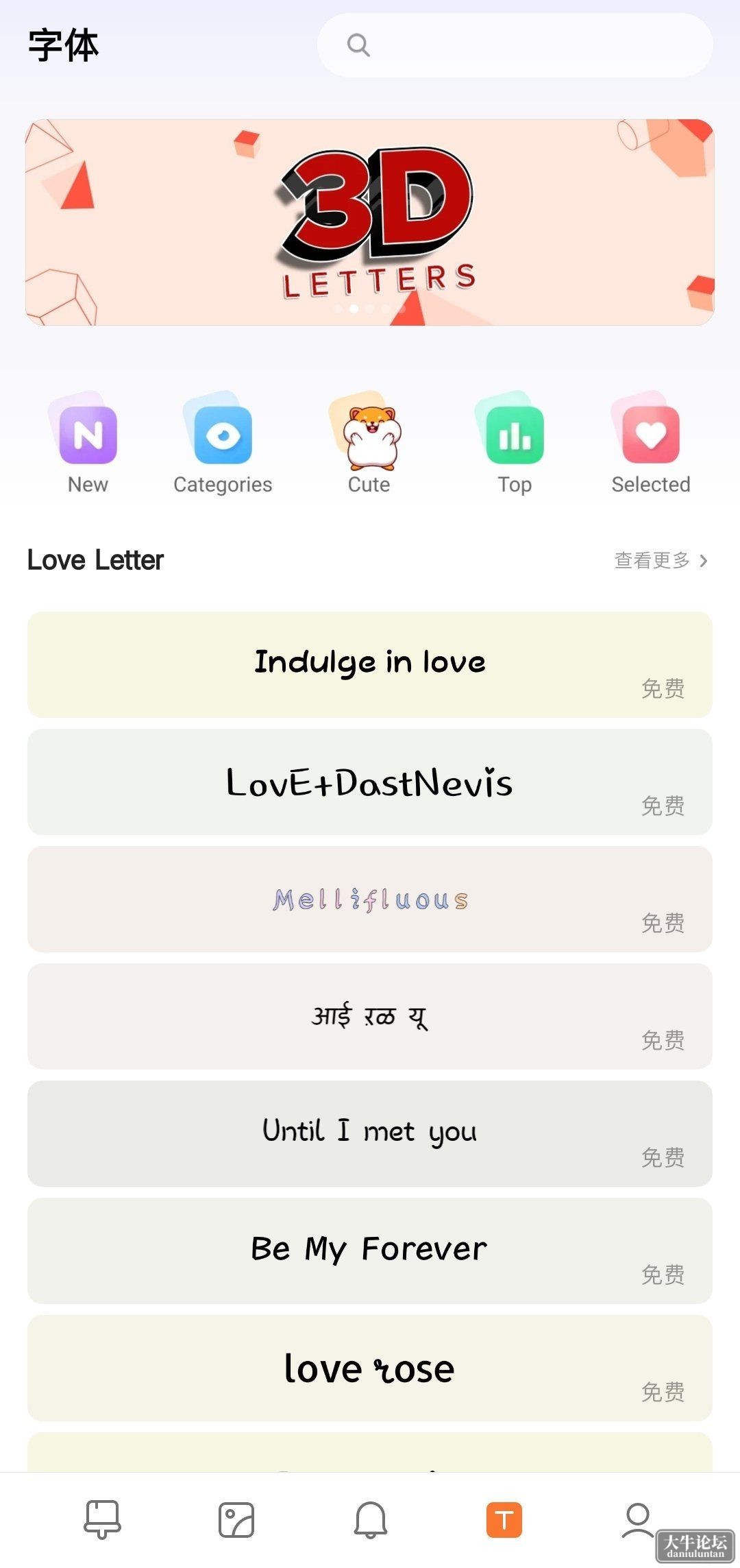740x1568 pixels.
Task: Select the LovE+DastNevis font card
Action: pyautogui.click(x=370, y=782)
